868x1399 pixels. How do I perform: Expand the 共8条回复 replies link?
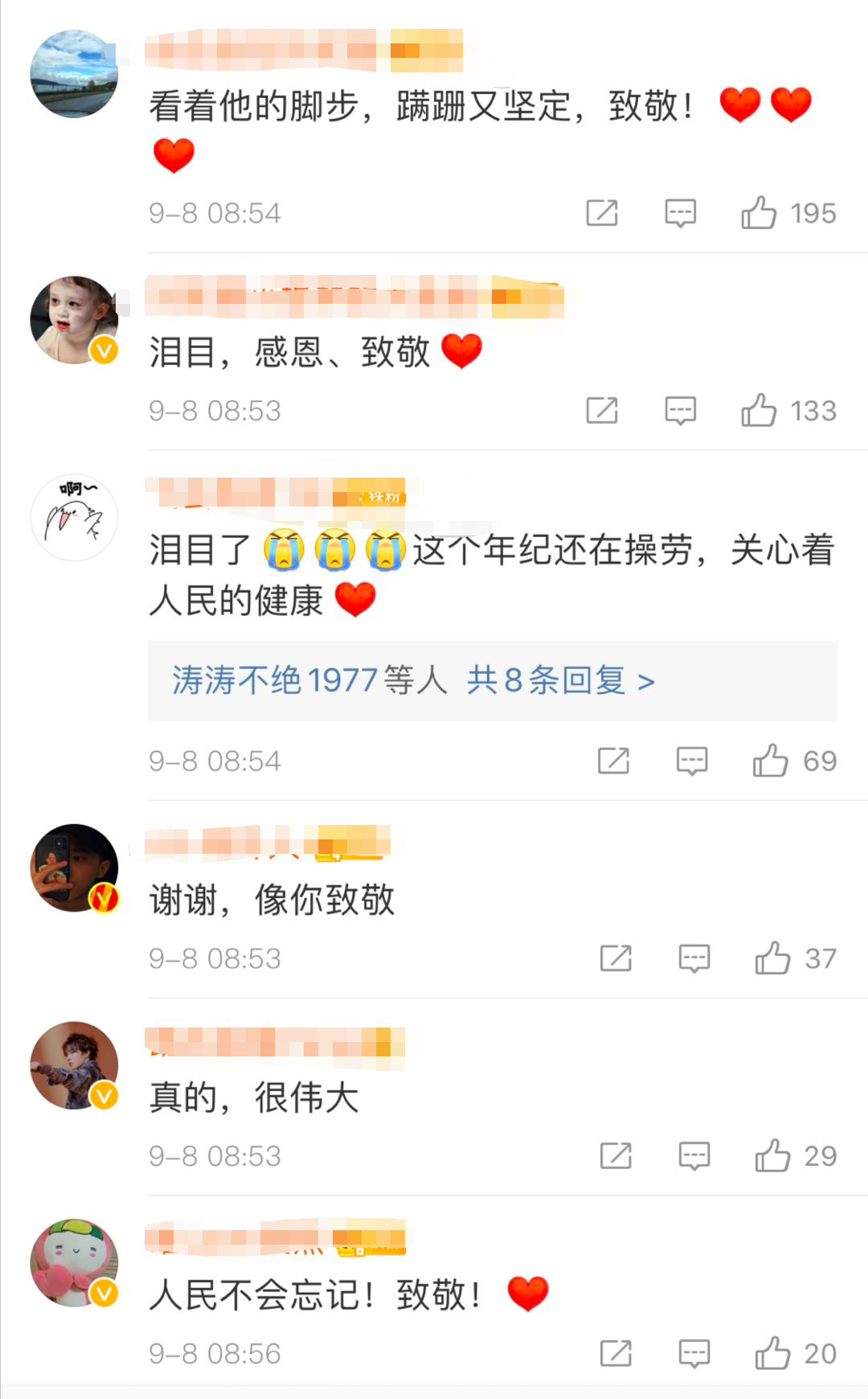pos(561,681)
